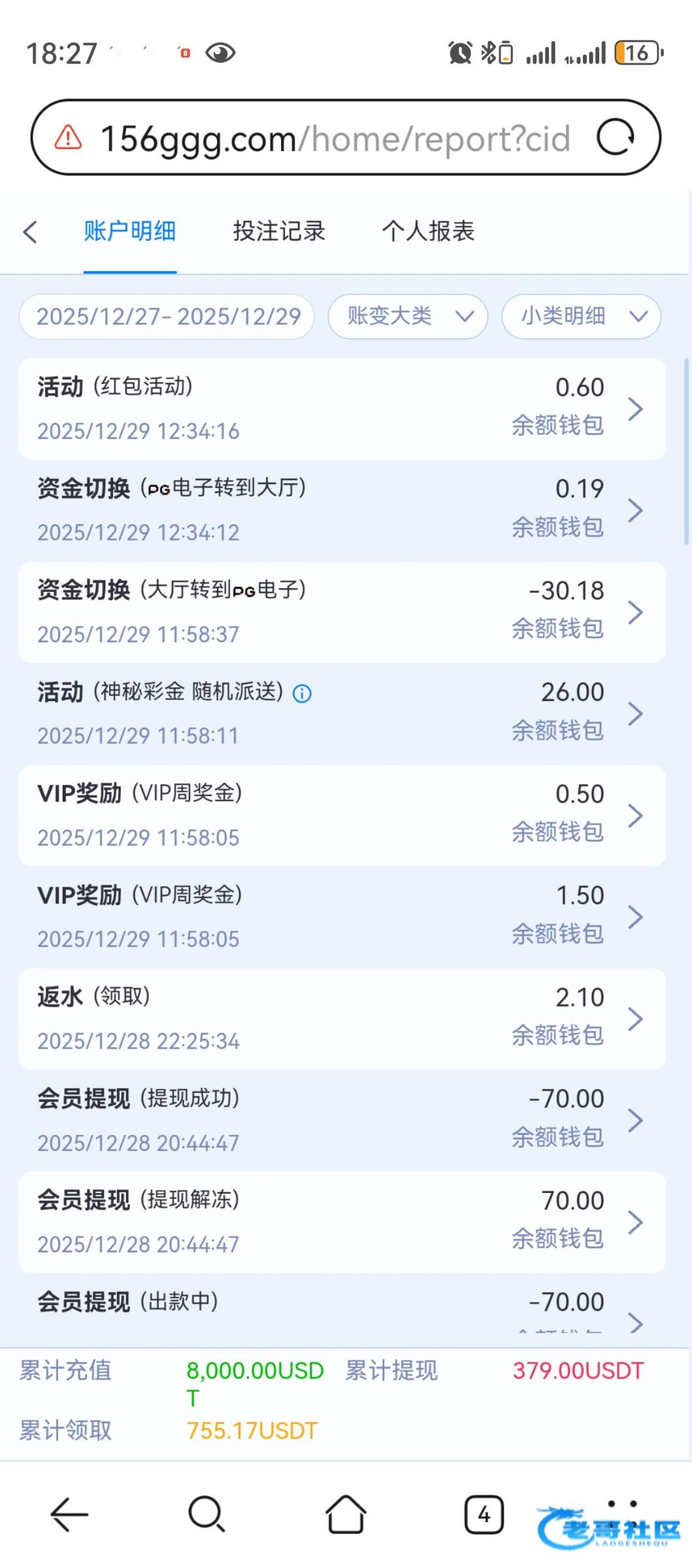Expand the 账变大类 dropdown

coord(408,317)
